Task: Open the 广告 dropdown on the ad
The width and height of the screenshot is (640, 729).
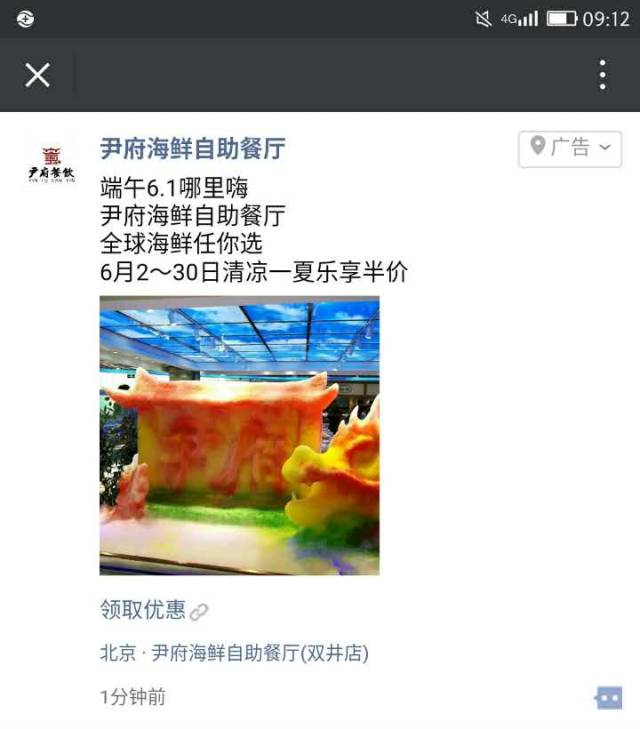Action: [570, 148]
